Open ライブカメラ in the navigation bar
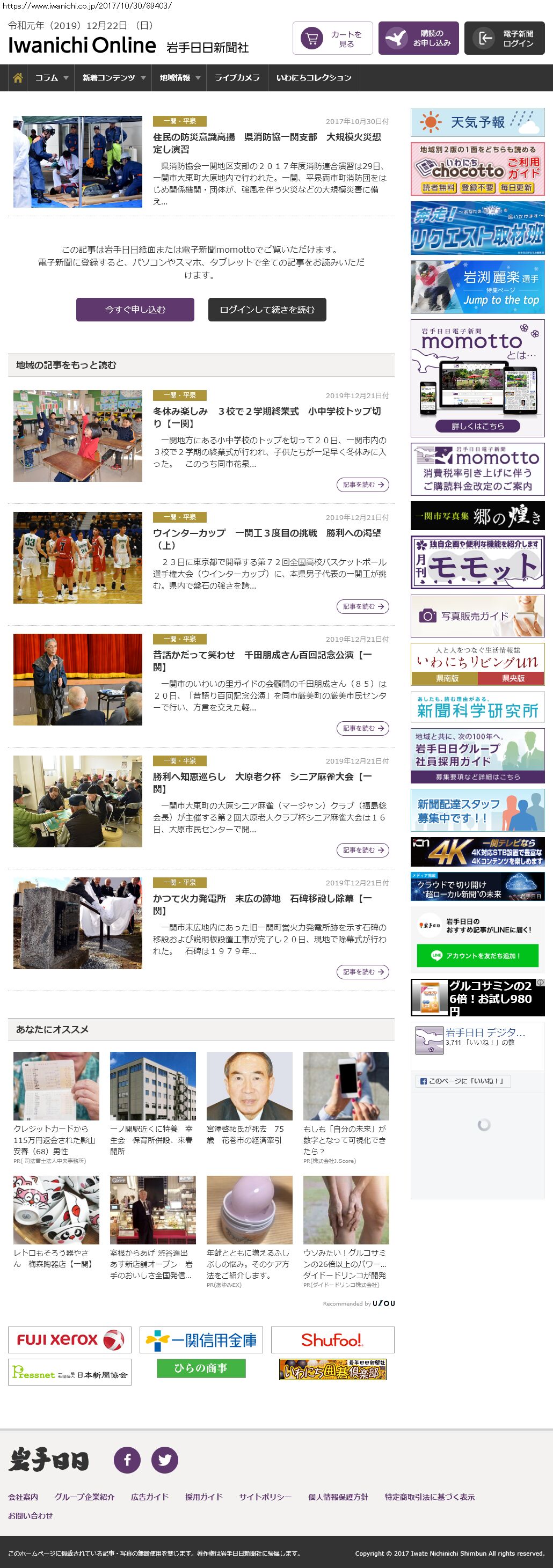Image resolution: width=553 pixels, height=1568 pixels. pos(237,78)
